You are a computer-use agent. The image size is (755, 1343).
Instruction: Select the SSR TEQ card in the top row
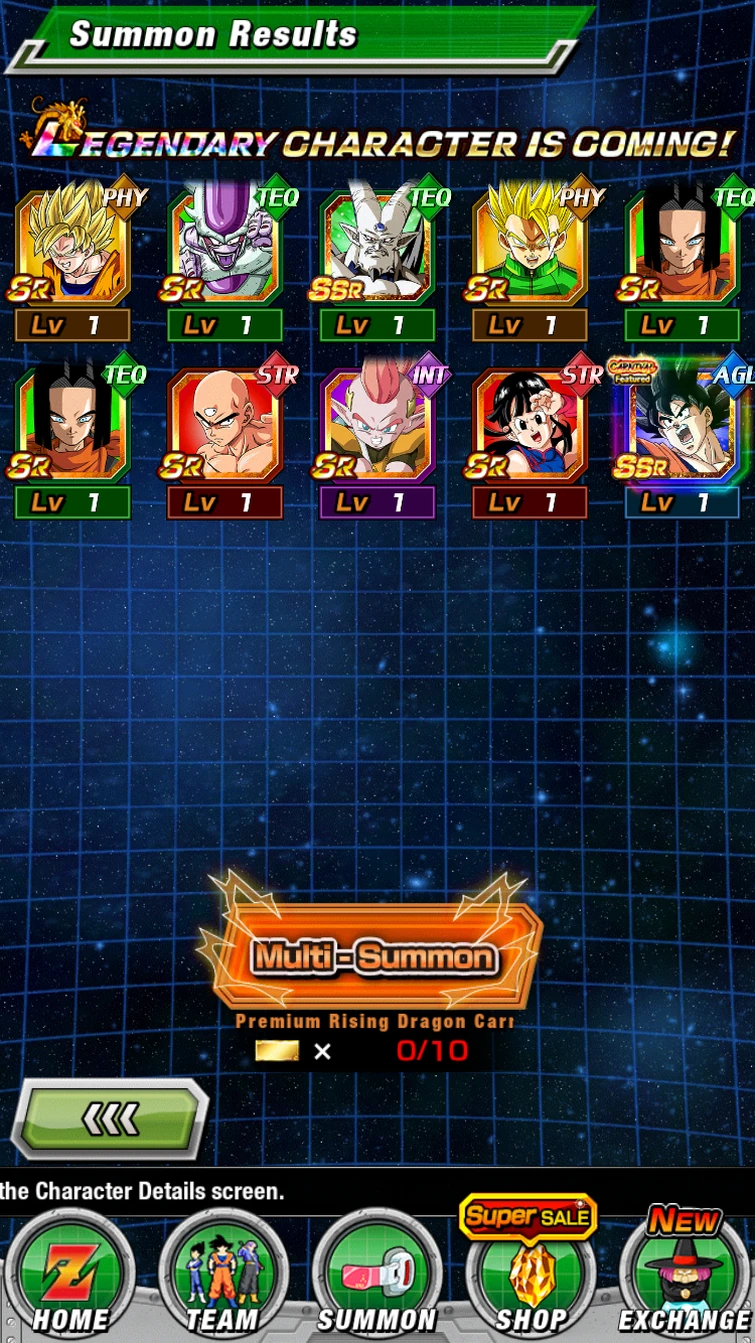tap(377, 243)
